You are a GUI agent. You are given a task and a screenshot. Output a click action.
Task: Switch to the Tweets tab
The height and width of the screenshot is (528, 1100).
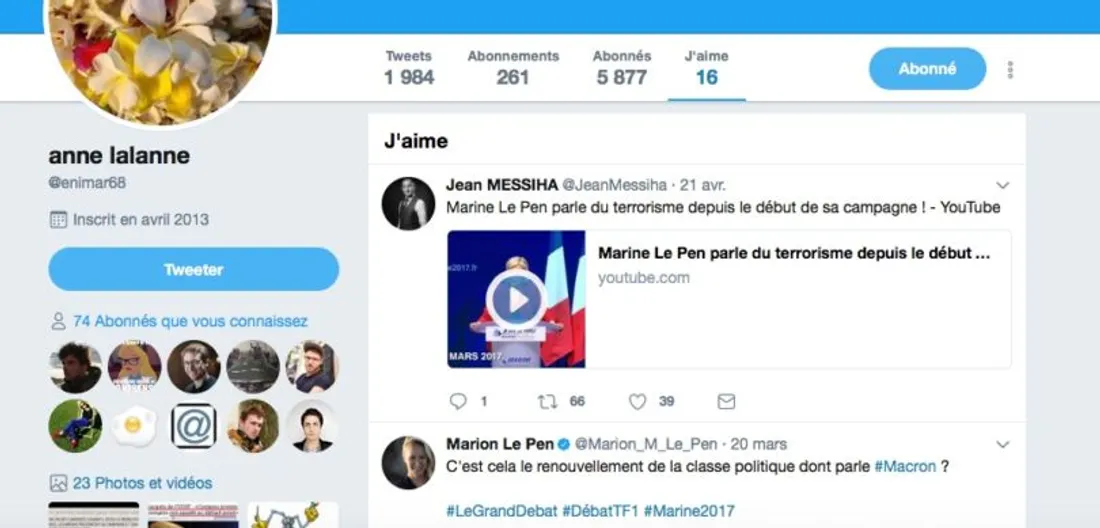(408, 67)
